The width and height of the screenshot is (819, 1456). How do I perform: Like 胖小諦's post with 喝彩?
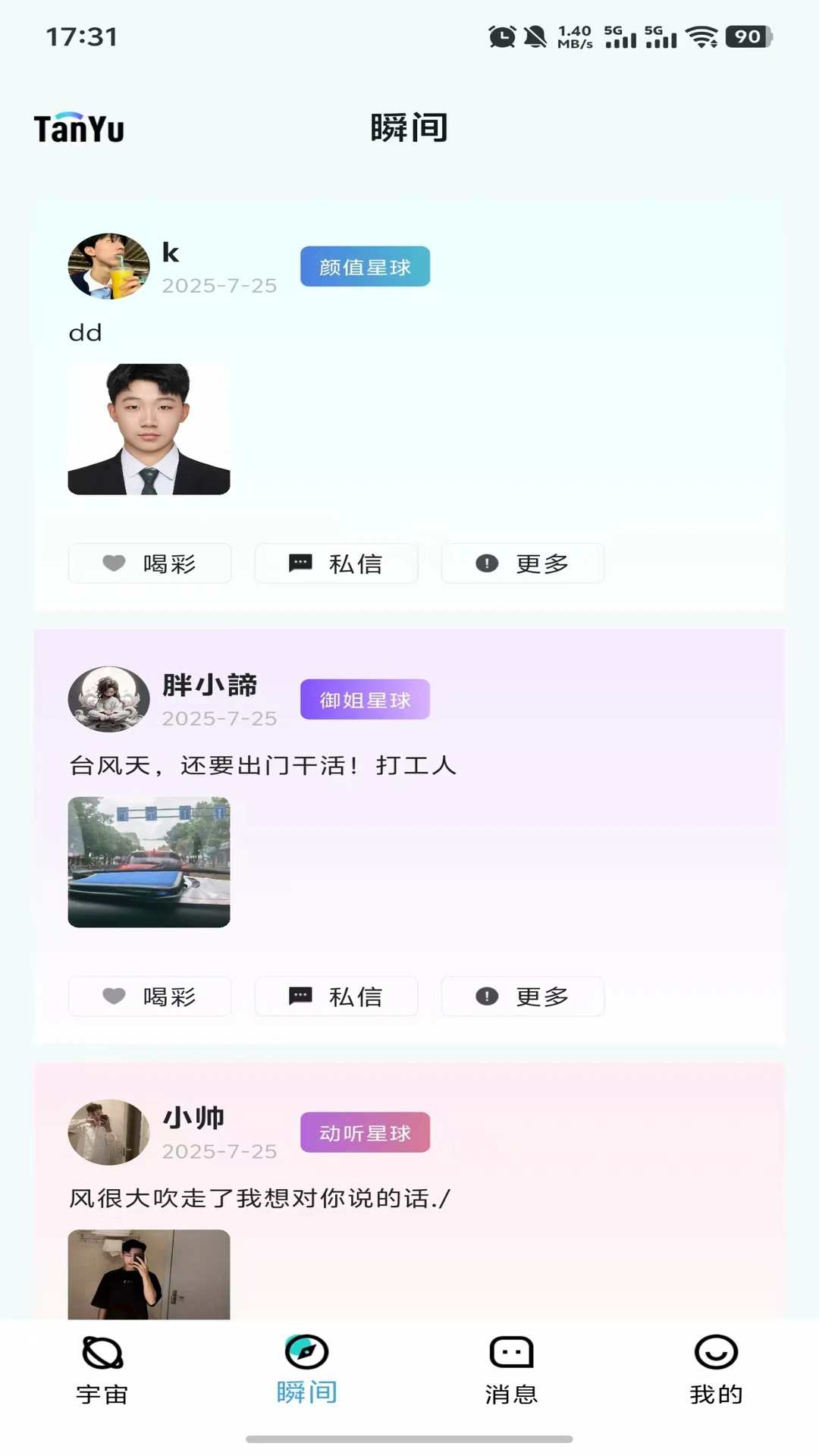coord(149,996)
